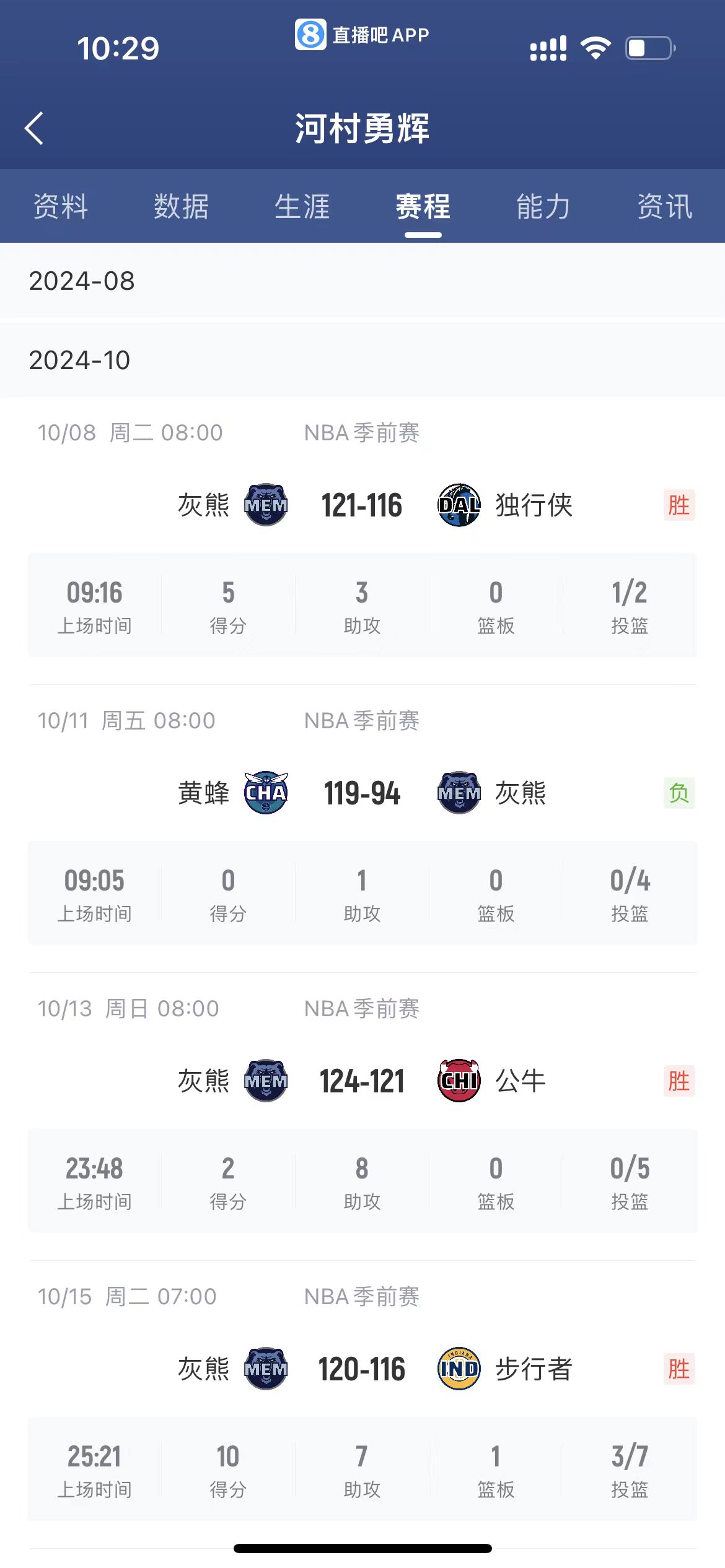Open the 黄蜂 vs 灰熊 119-94 game
This screenshot has height=1568, width=725.
(362, 793)
